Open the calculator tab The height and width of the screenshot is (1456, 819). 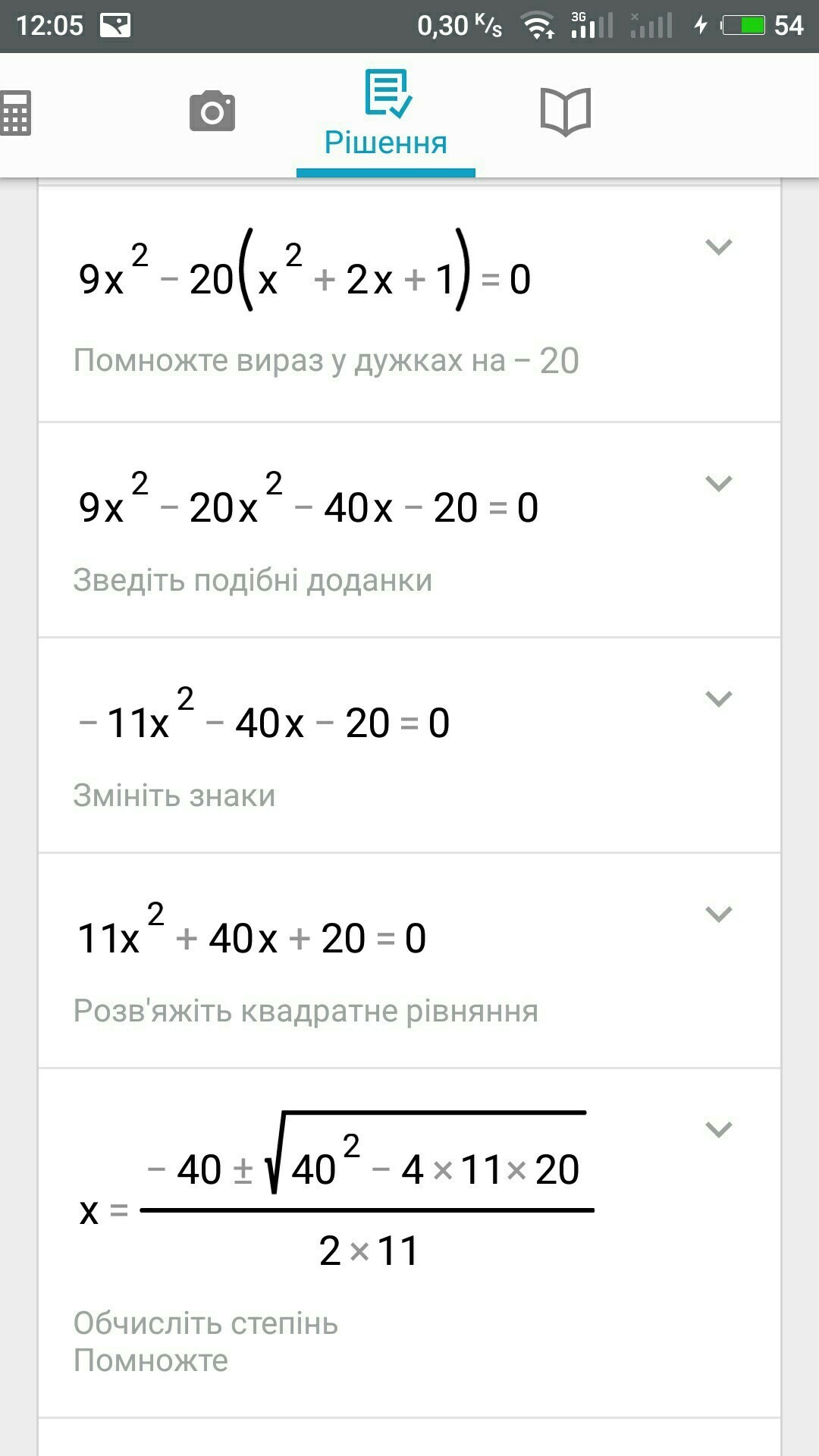pos(15,113)
